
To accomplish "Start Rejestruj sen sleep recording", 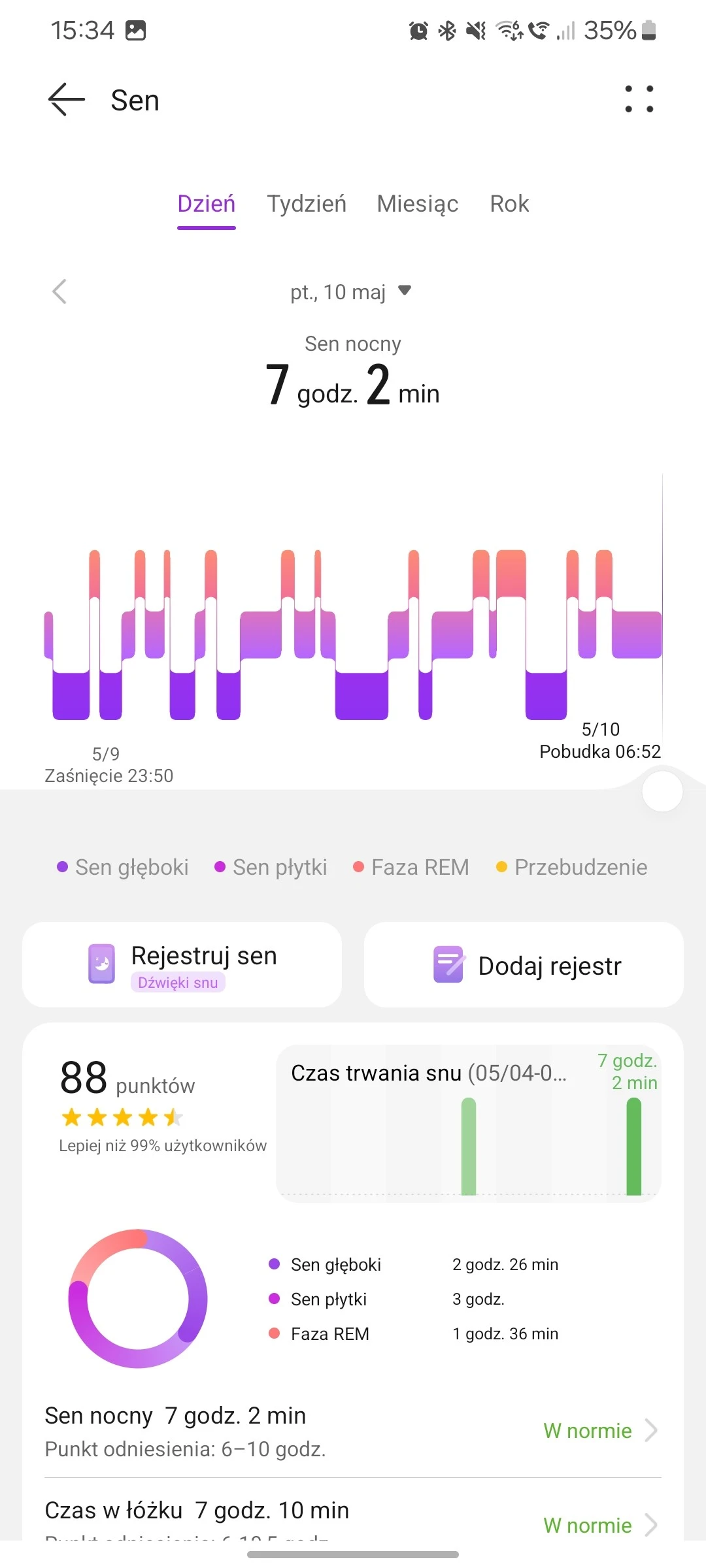I will [x=182, y=964].
